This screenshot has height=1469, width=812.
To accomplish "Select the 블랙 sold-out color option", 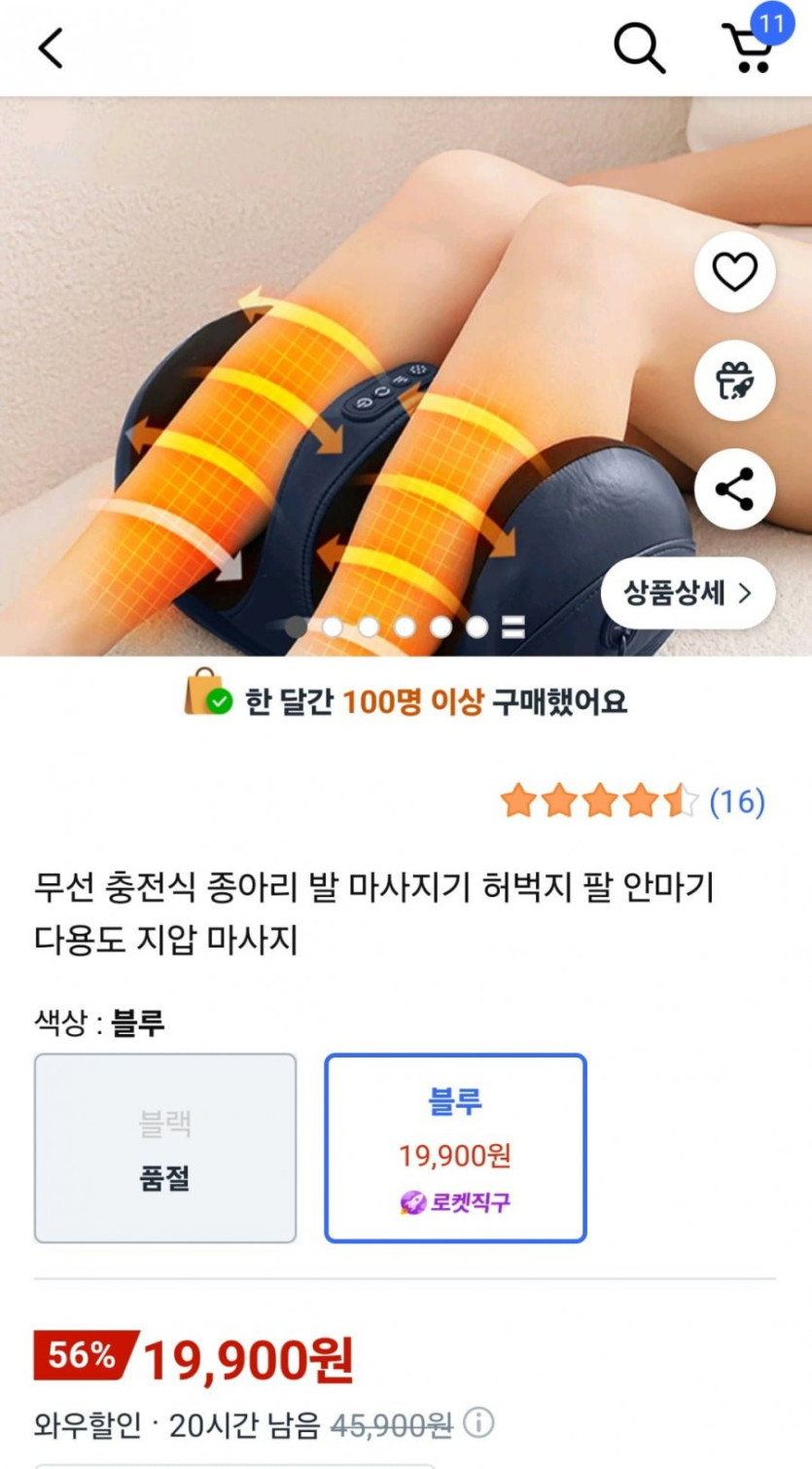I will (165, 1148).
